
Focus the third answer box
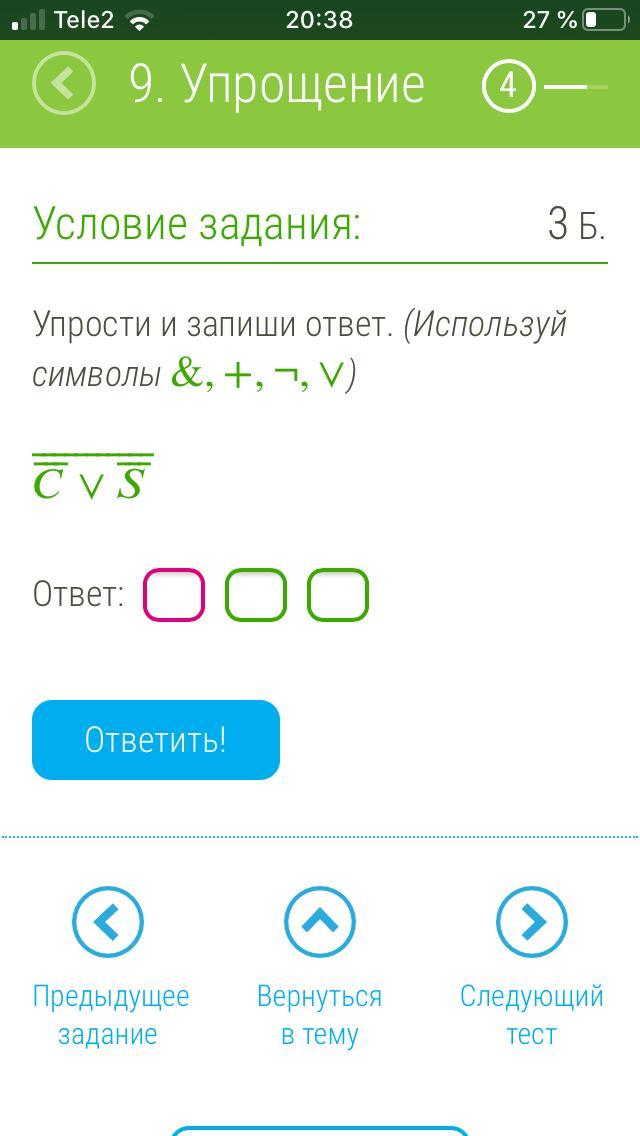[x=338, y=595]
